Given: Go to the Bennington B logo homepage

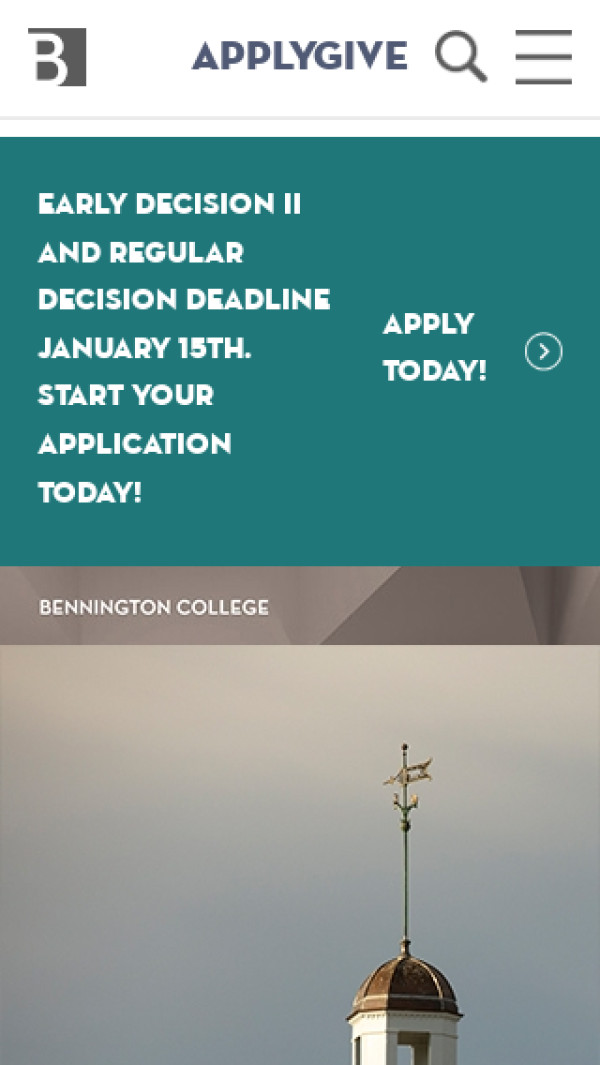Looking at the screenshot, I should tap(57, 57).
